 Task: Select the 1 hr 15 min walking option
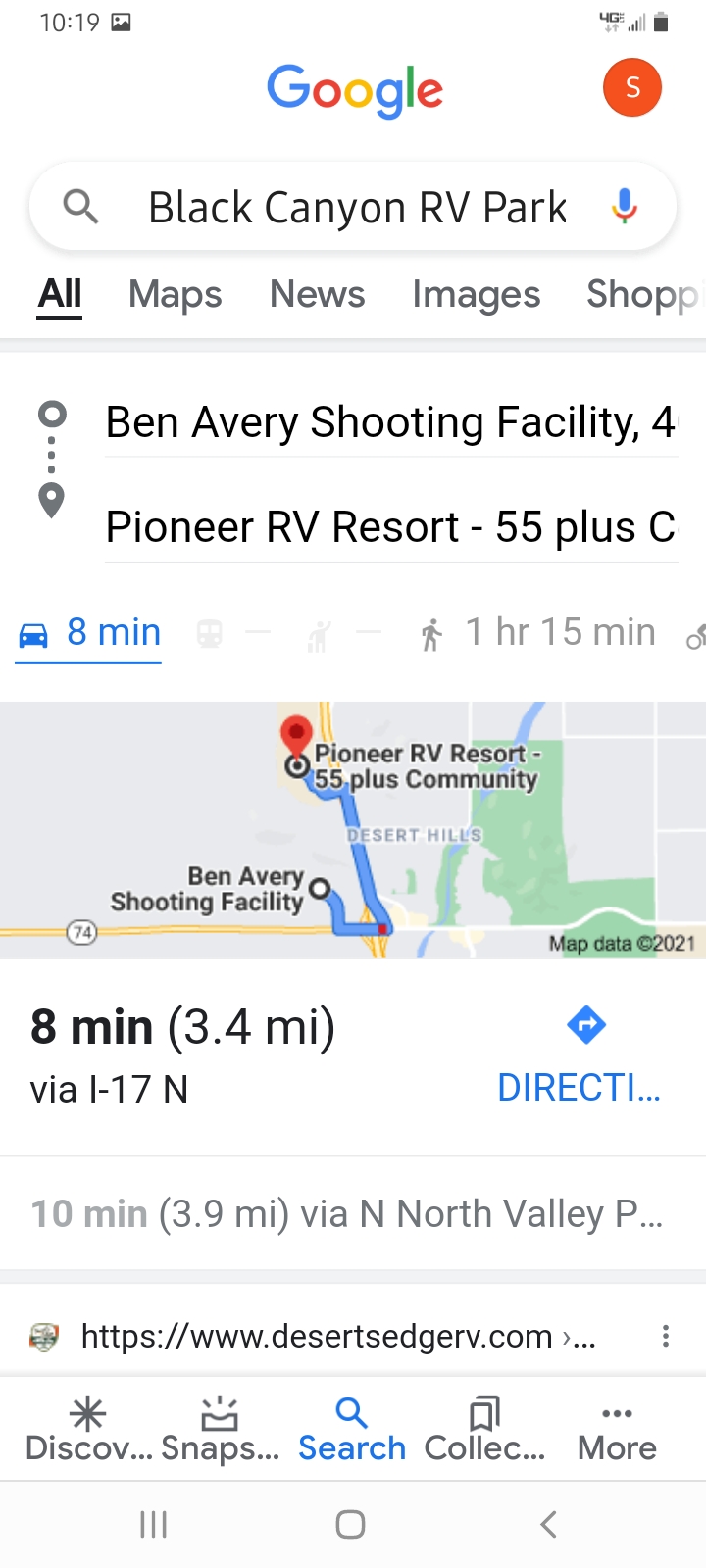pyautogui.click(x=537, y=633)
